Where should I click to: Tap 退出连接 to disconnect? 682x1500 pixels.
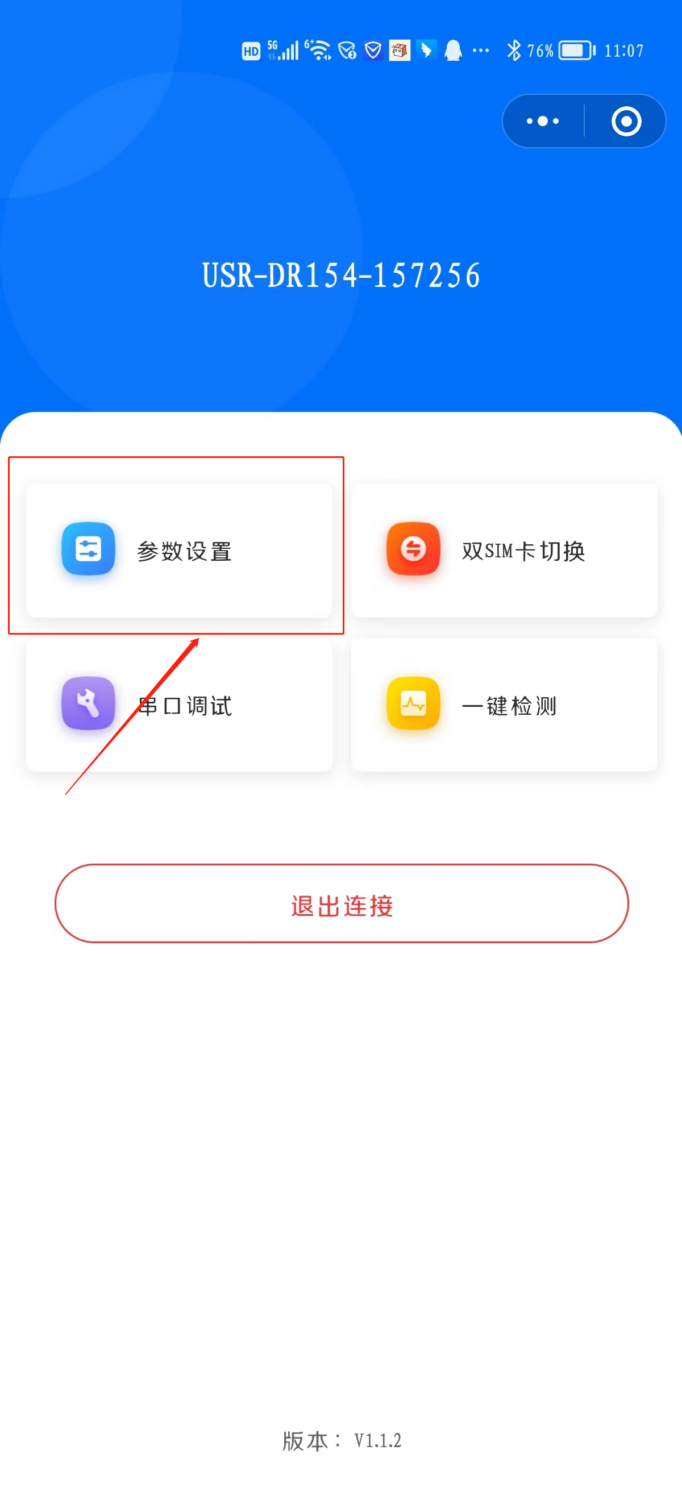click(x=341, y=904)
